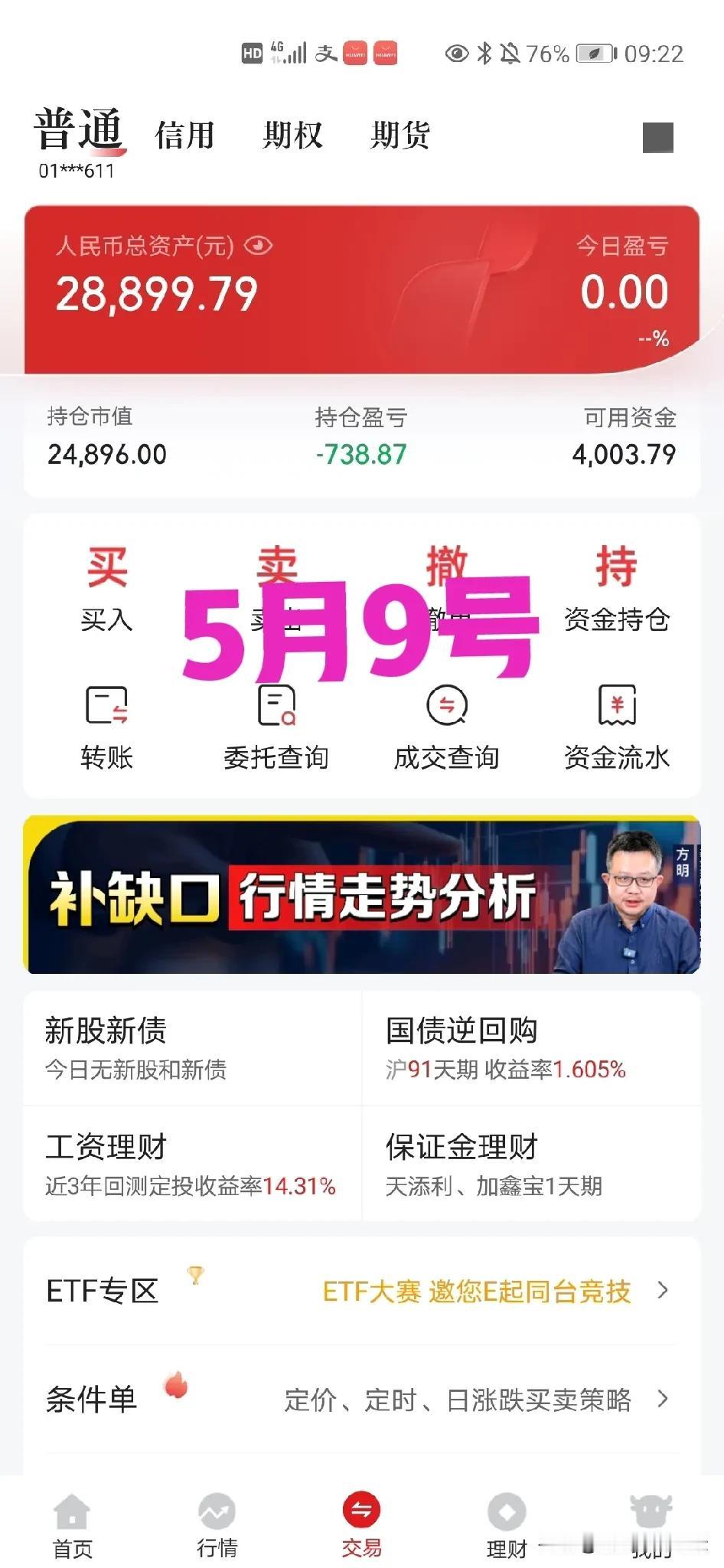The width and height of the screenshot is (724, 1568).
Task: Open 条件单 strategy row
Action: [x=362, y=1400]
